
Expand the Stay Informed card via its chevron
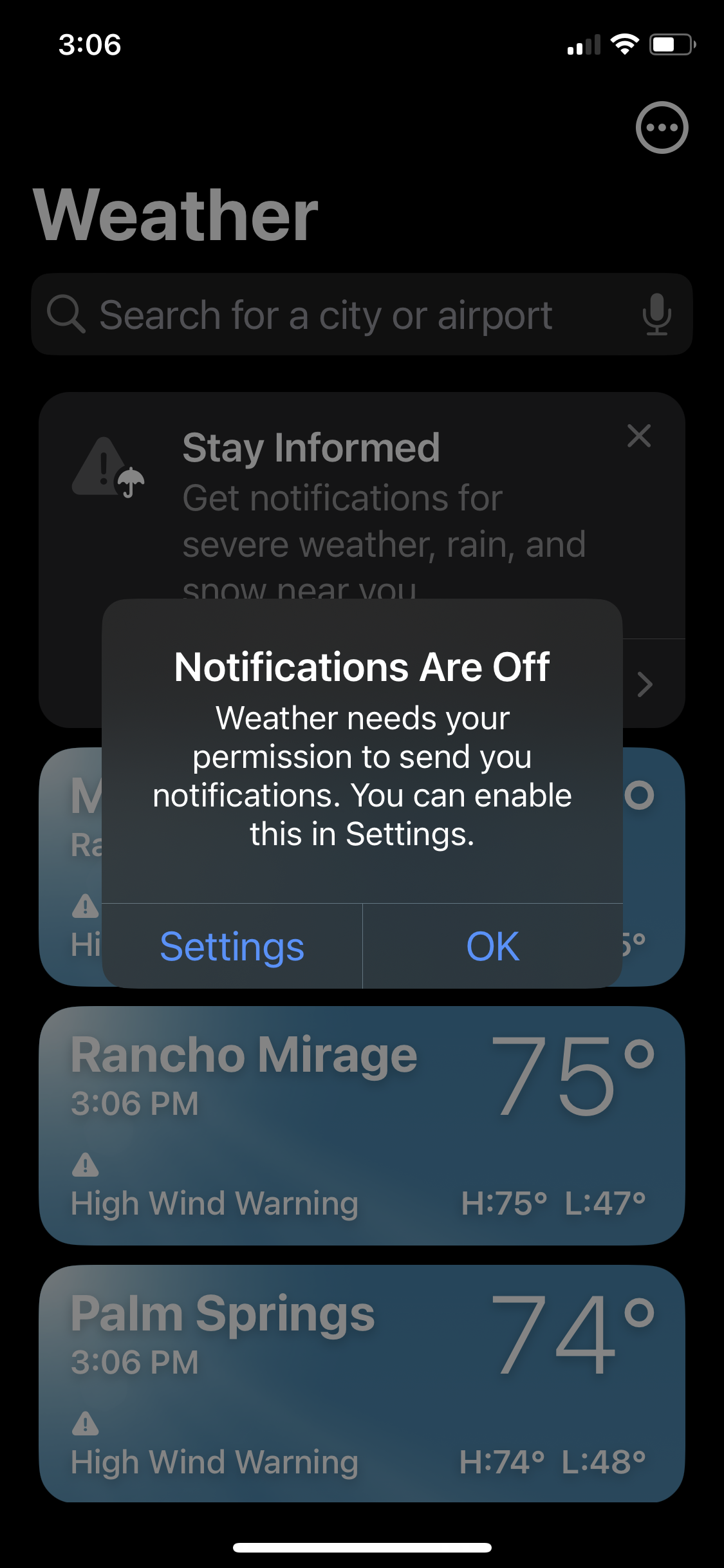645,684
